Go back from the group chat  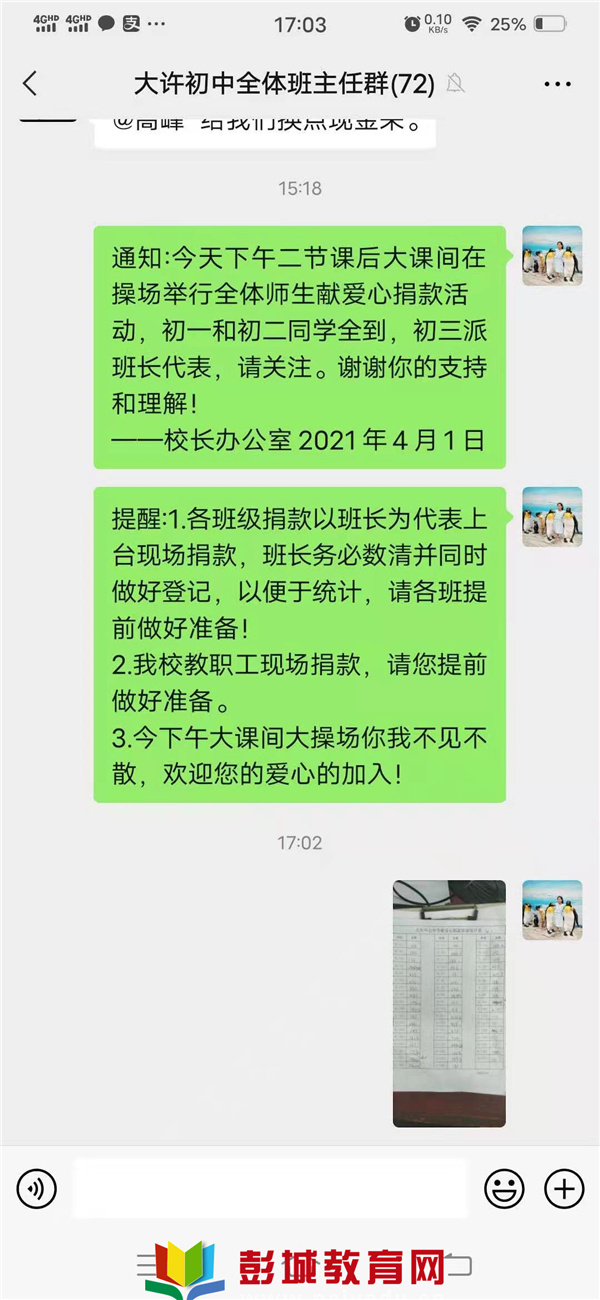coord(30,84)
